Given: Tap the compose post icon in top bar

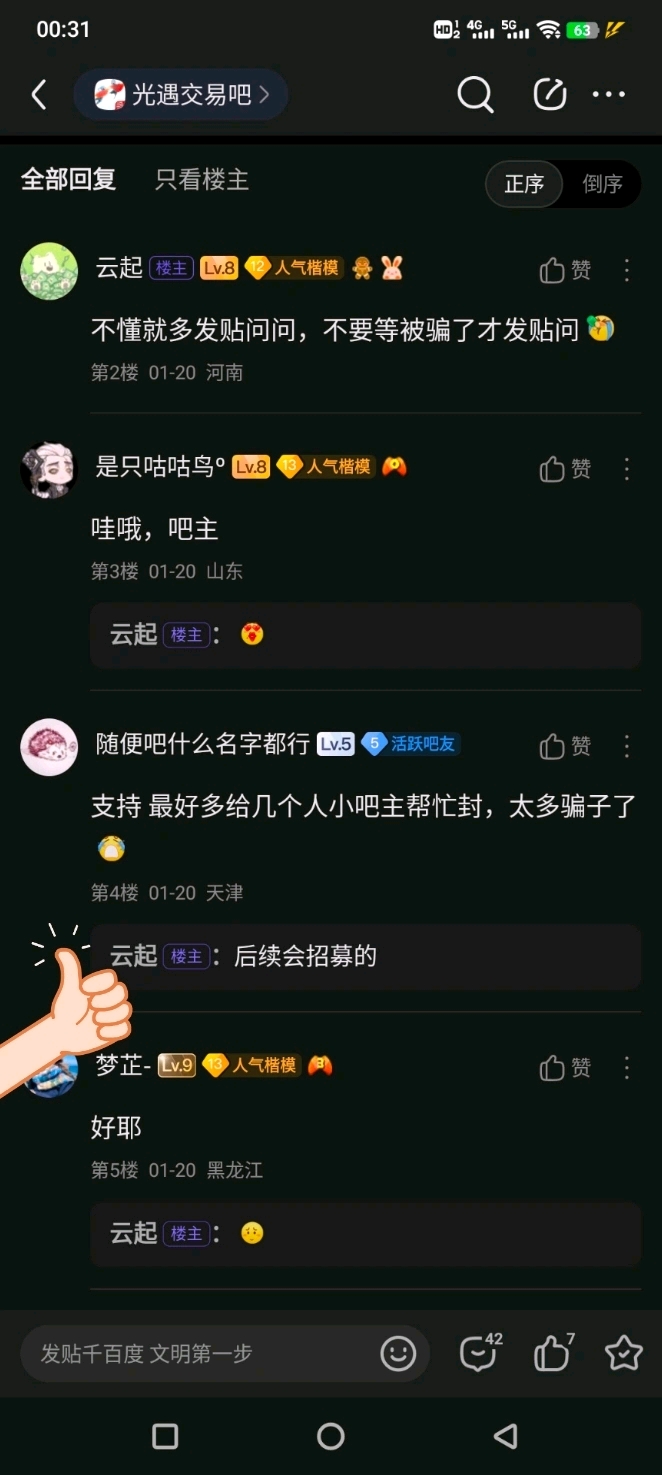Looking at the screenshot, I should [549, 95].
